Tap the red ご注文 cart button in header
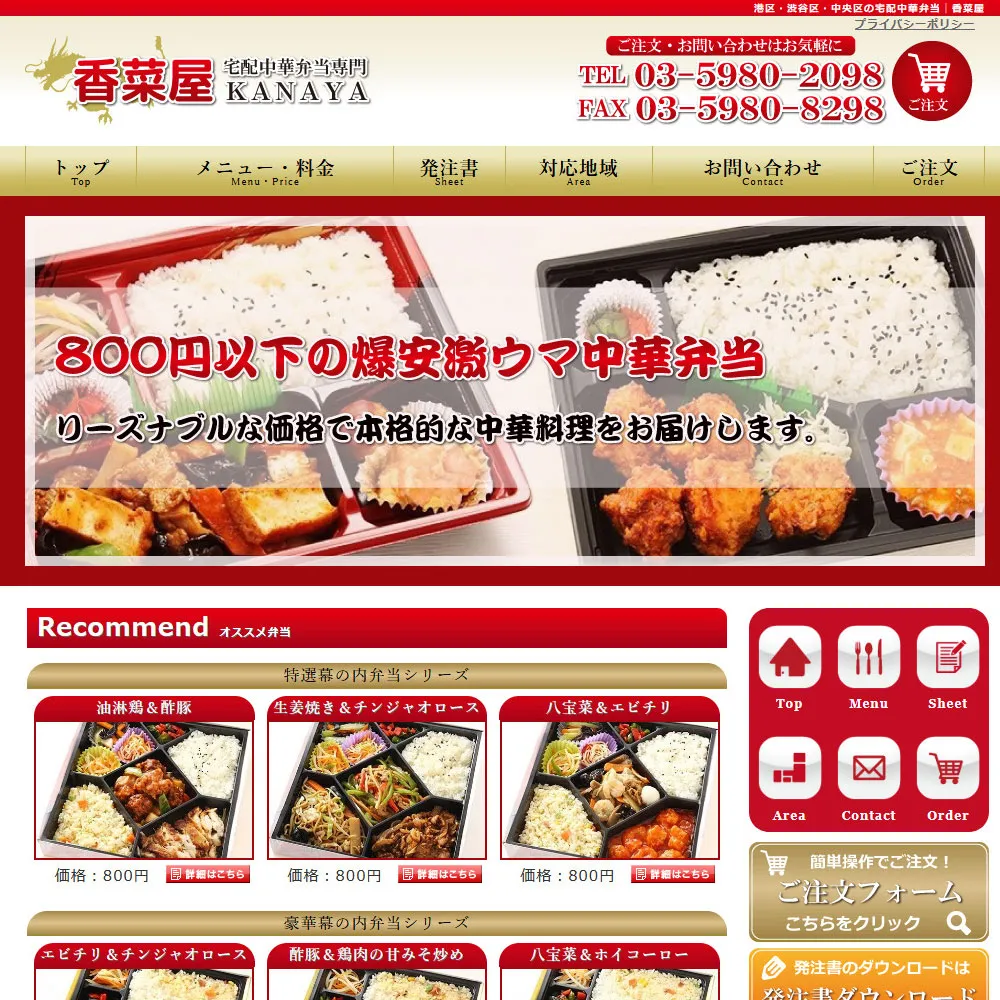 pos(931,81)
